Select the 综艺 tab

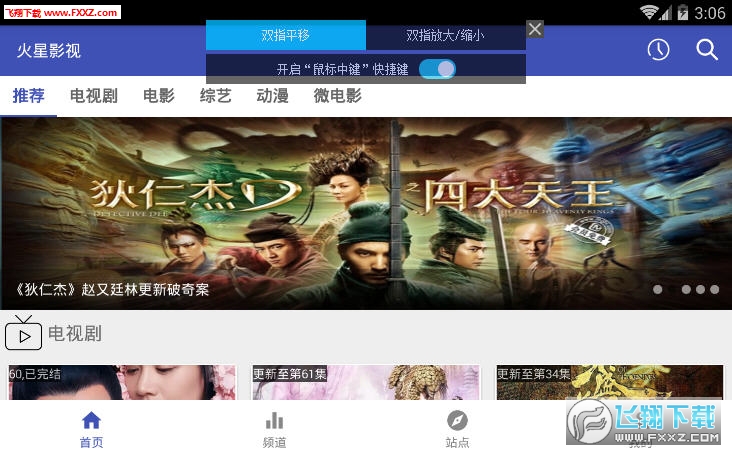pos(215,96)
